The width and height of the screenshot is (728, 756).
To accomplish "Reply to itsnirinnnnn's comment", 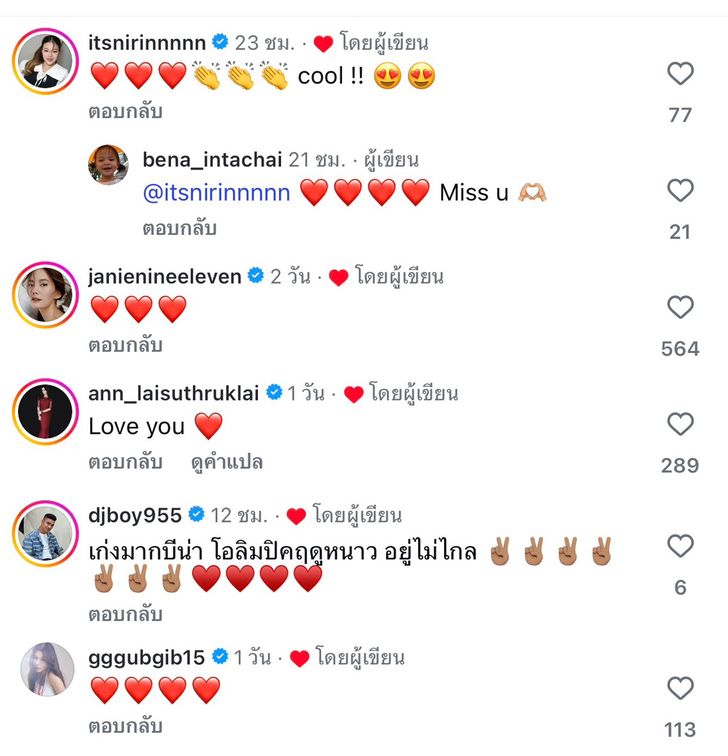I will (125, 111).
